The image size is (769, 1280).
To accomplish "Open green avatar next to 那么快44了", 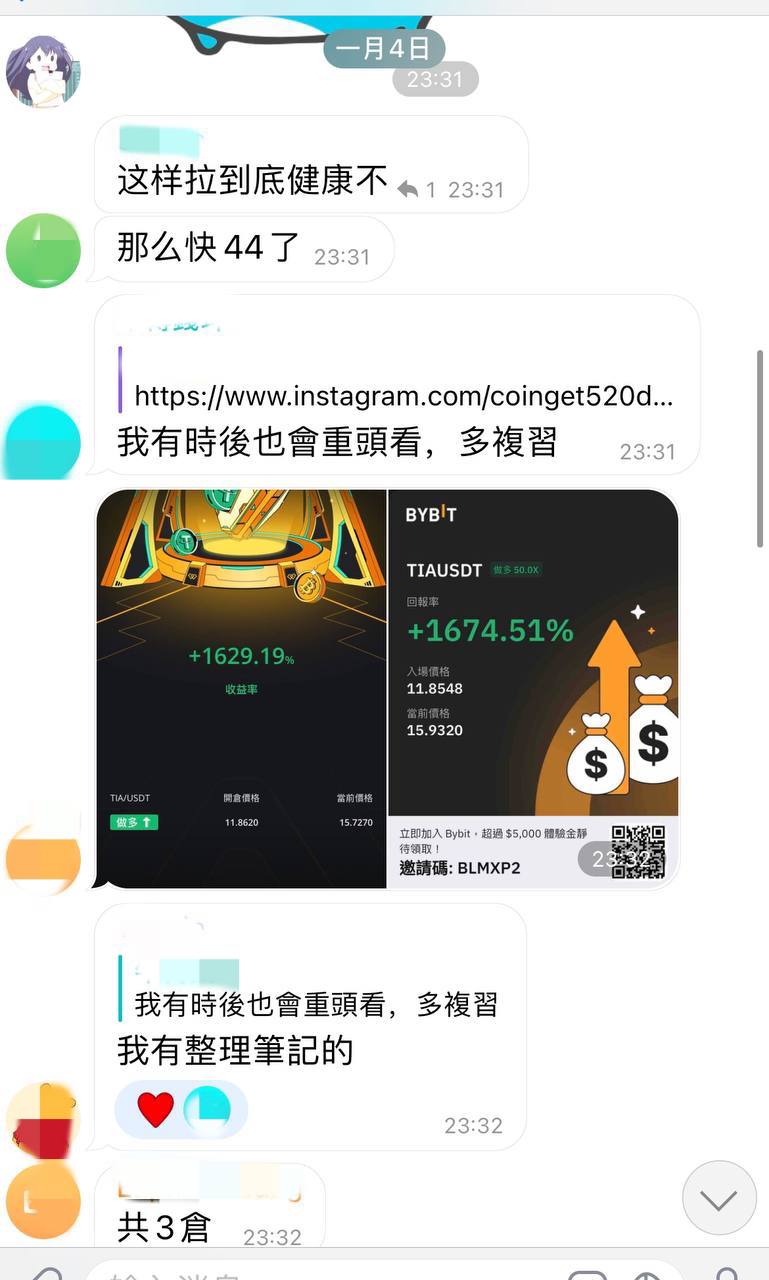I will tap(43, 250).
